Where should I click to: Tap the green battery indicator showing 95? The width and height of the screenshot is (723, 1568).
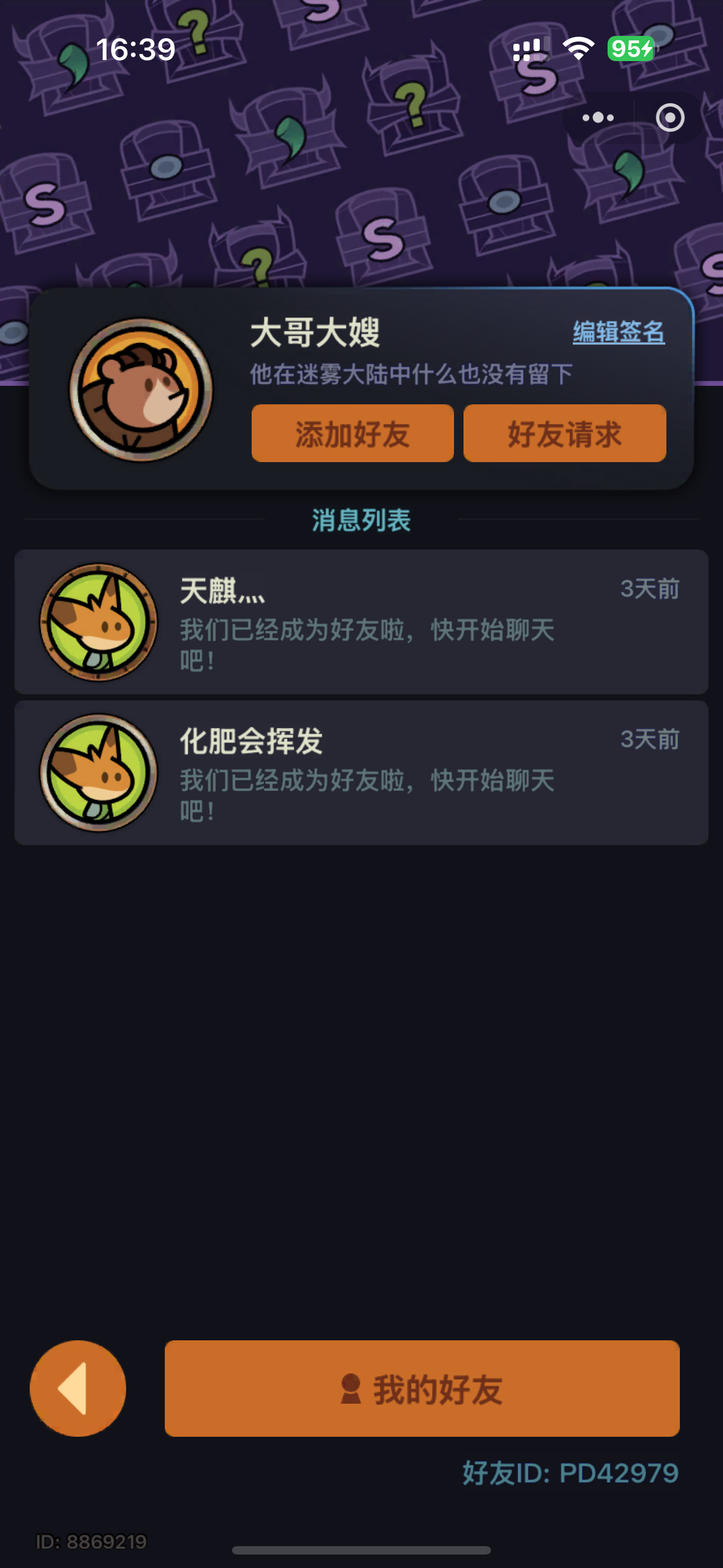630,49
